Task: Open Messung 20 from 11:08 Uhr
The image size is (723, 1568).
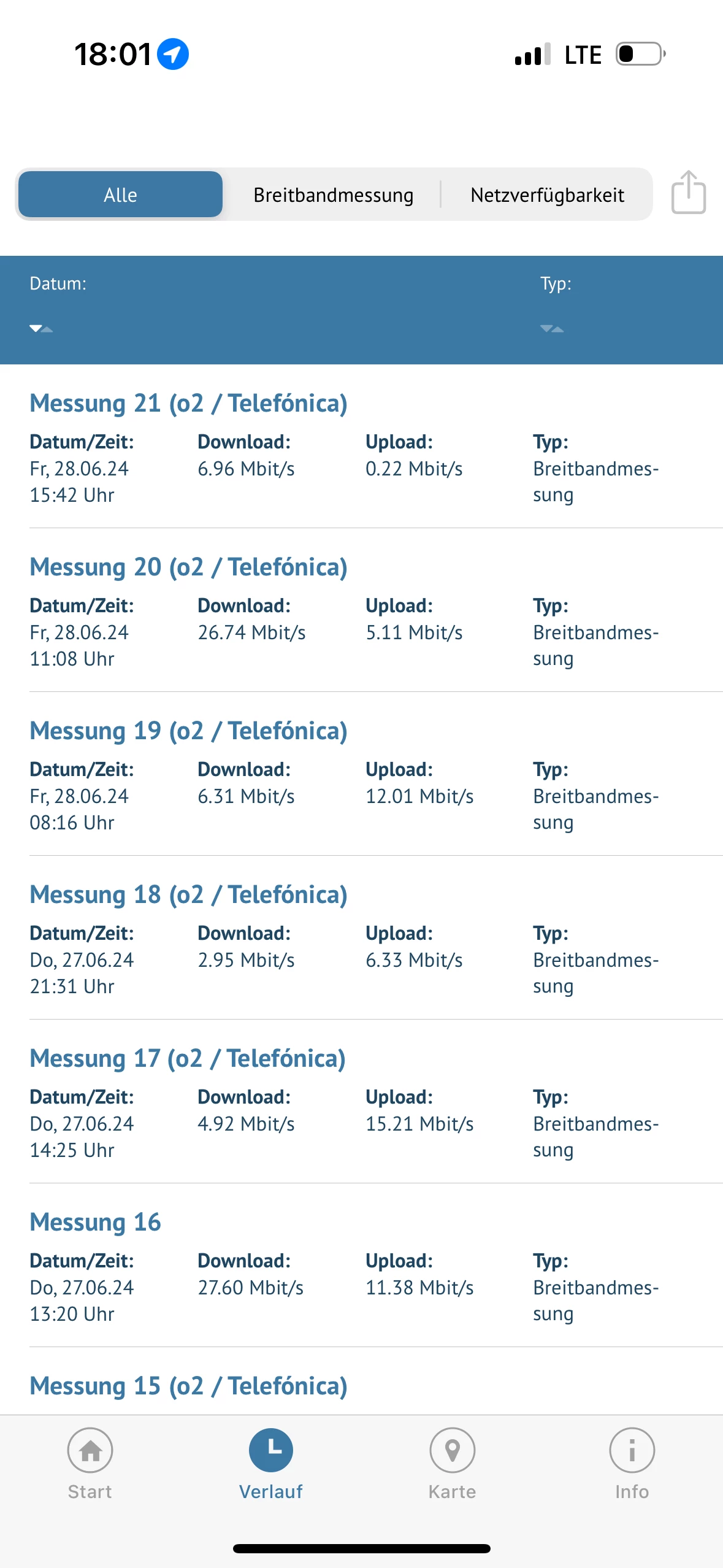Action: tap(189, 567)
